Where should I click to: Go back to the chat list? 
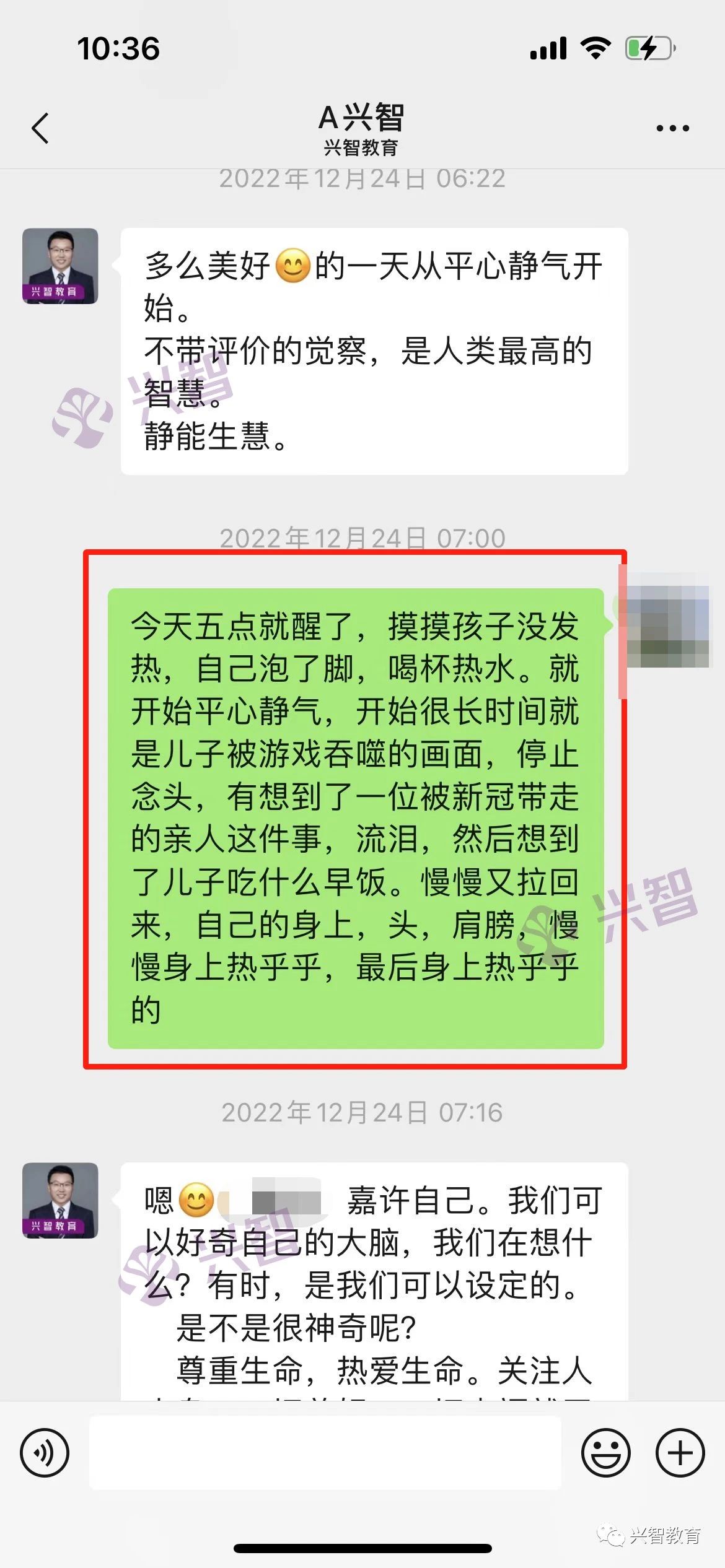point(40,129)
